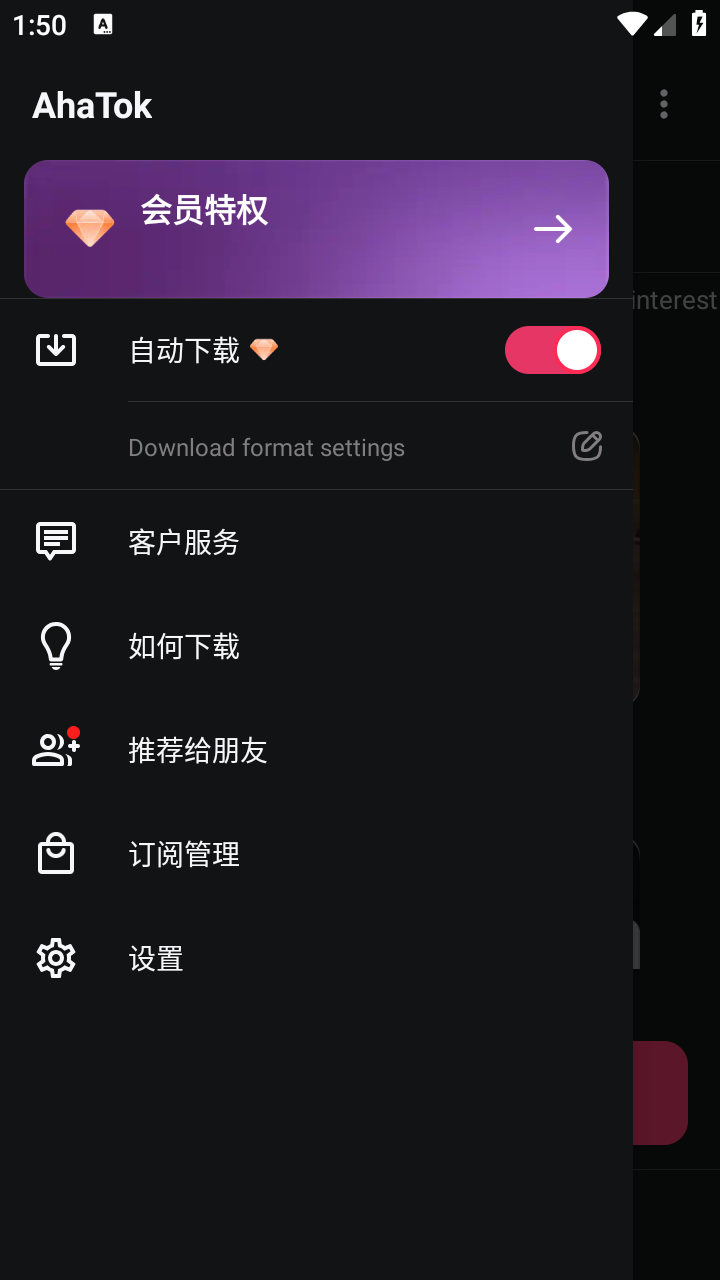The height and width of the screenshot is (1280, 720).
Task: Tap the AhaTok app title
Action: (x=91, y=104)
